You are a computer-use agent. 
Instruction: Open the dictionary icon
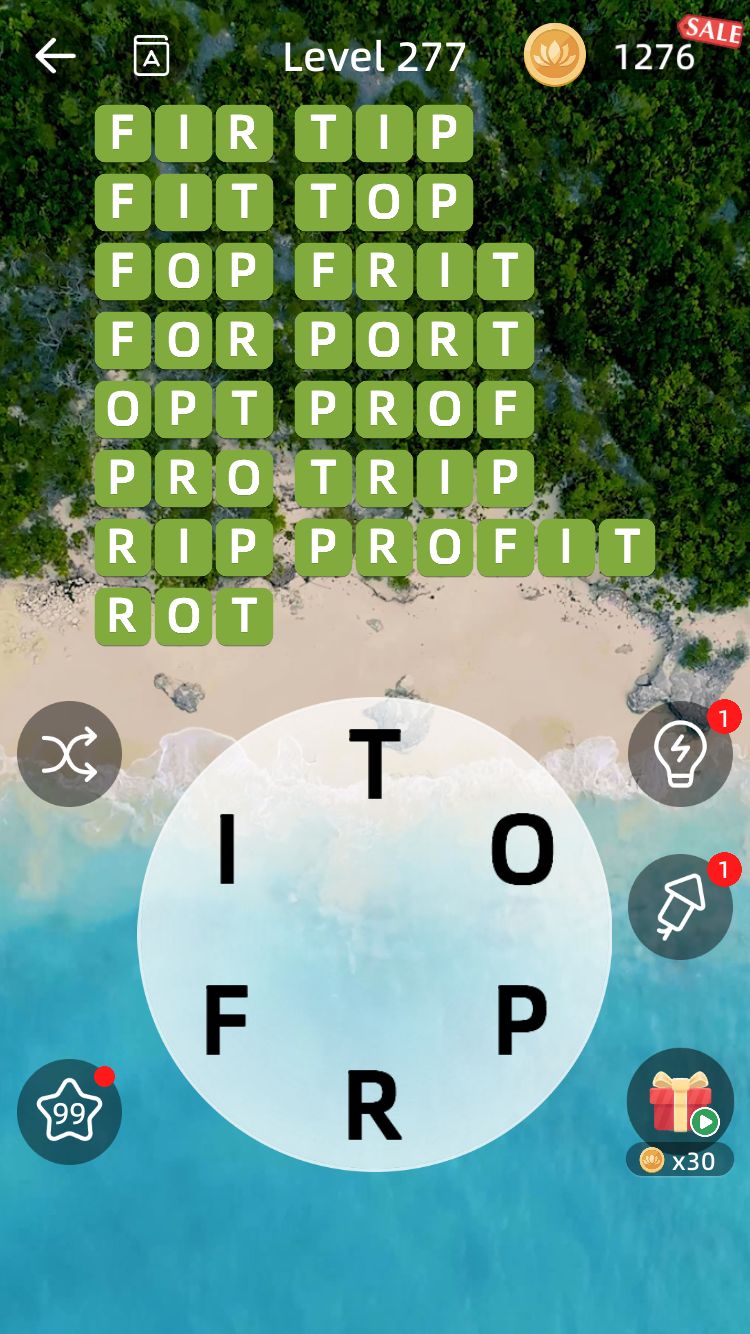tap(151, 57)
